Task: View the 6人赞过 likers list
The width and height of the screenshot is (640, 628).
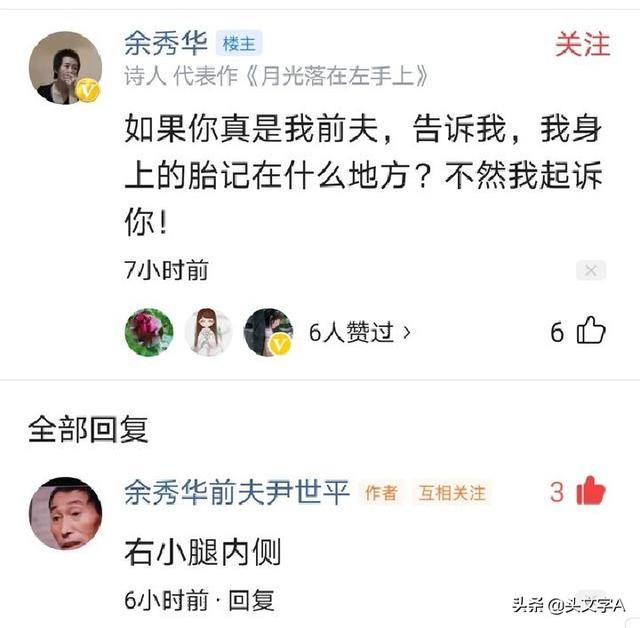Action: (x=360, y=333)
